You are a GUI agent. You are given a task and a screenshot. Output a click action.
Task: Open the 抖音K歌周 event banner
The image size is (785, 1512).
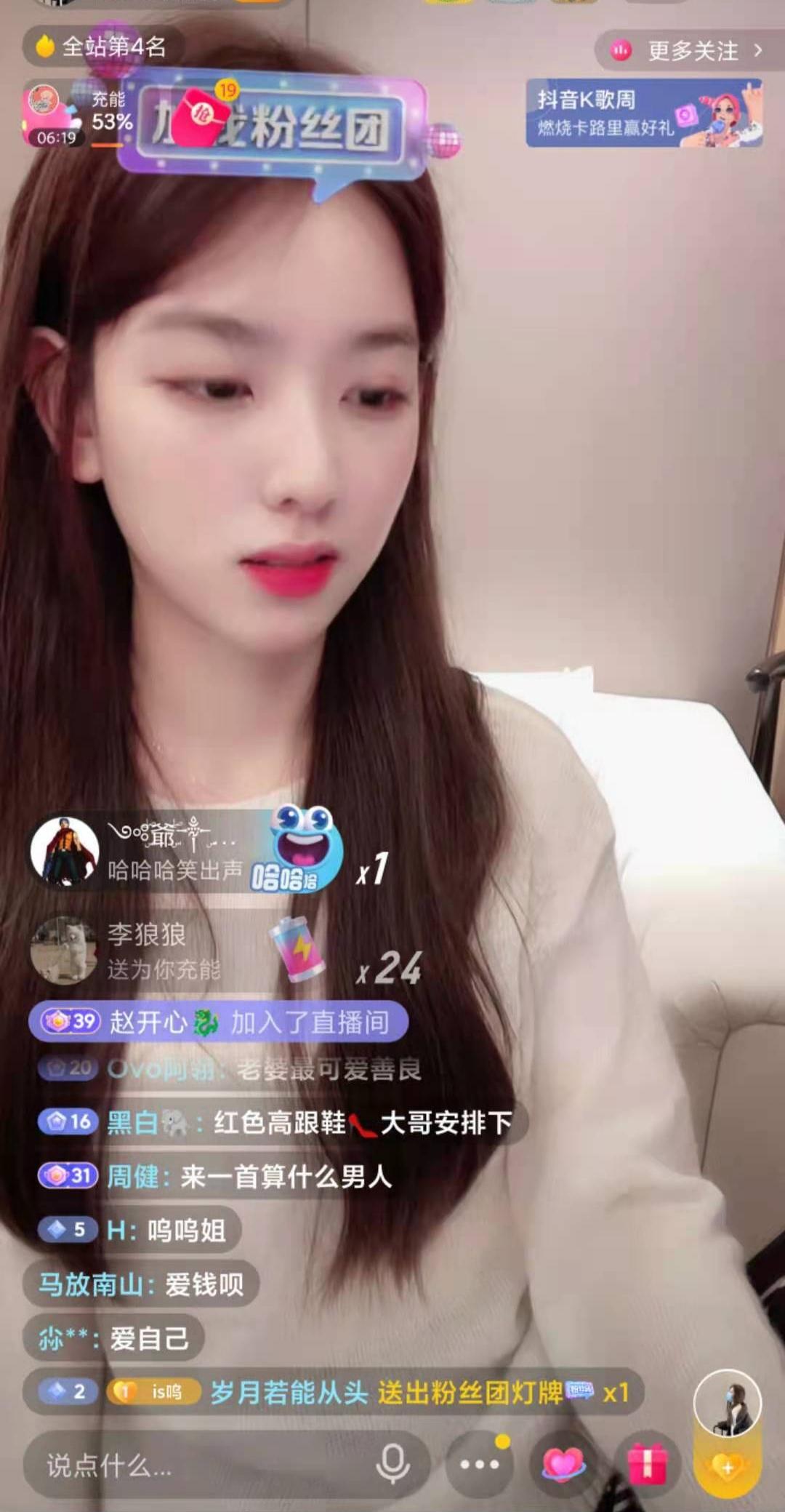[x=644, y=113]
